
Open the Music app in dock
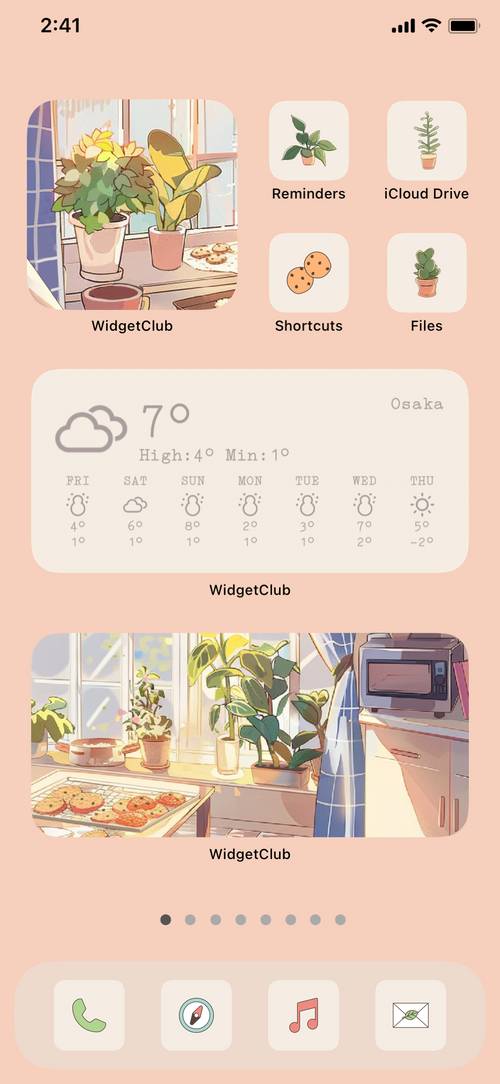[x=304, y=1015]
